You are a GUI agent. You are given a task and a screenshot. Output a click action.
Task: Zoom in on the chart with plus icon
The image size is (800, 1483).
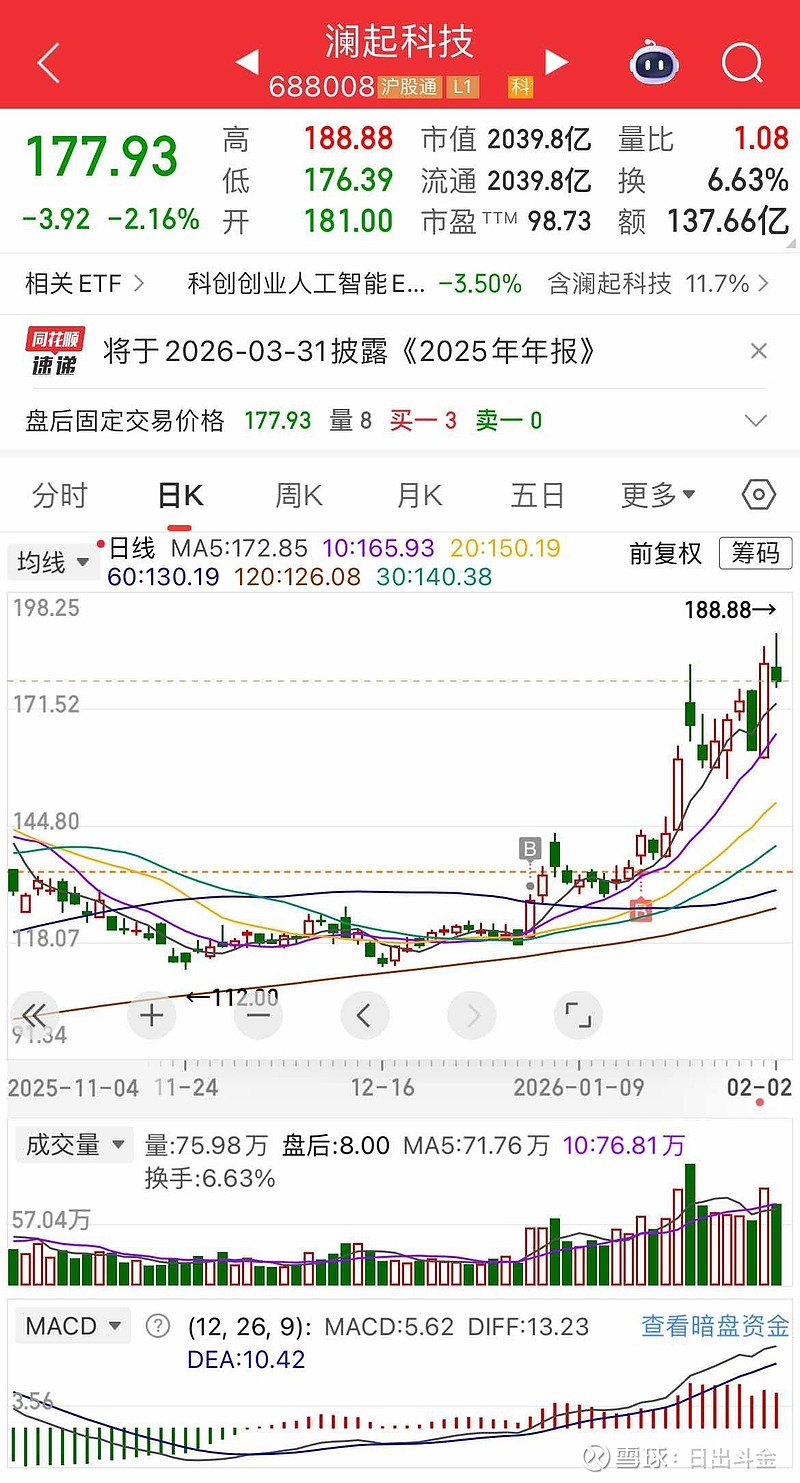[151, 1015]
